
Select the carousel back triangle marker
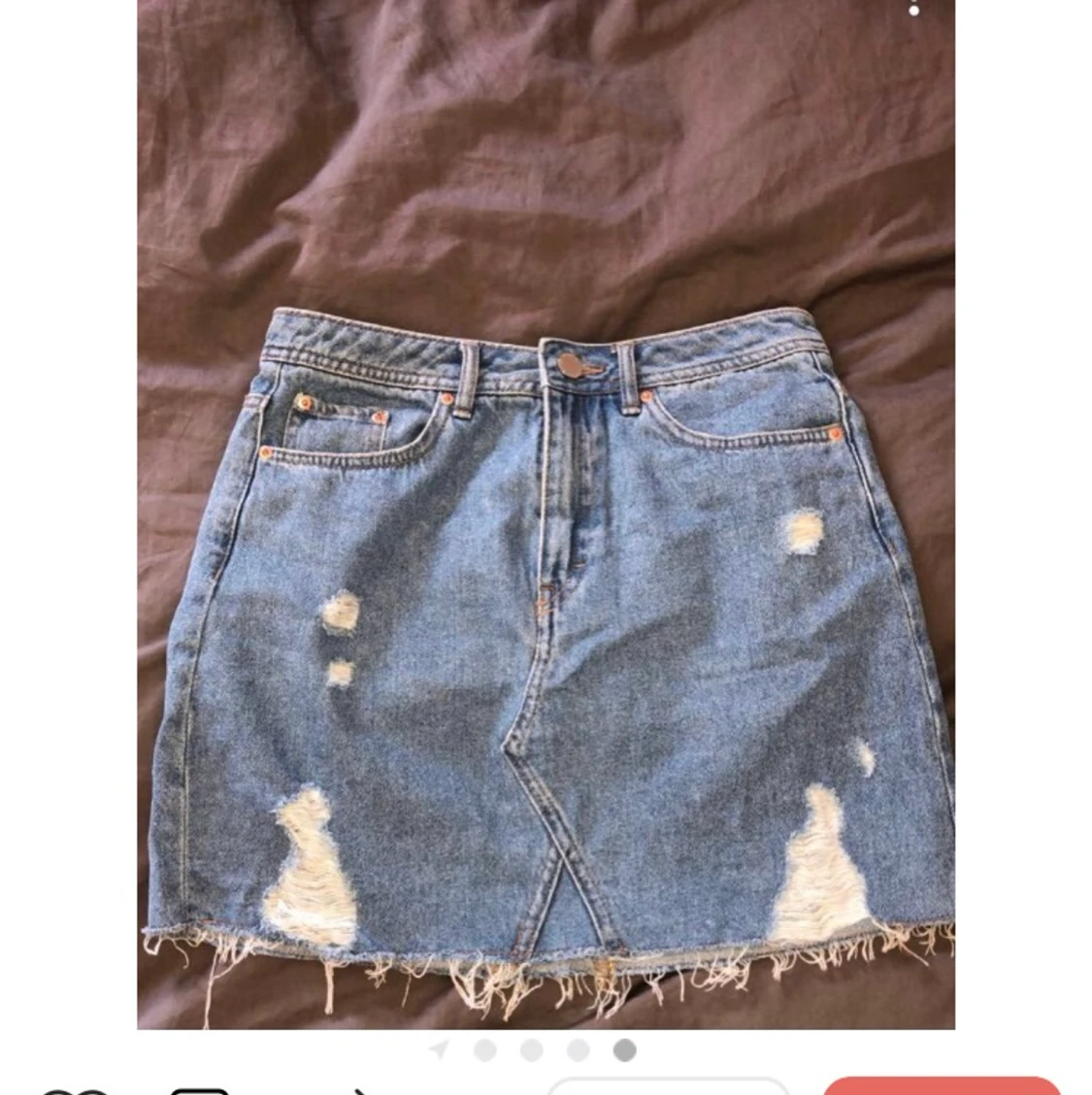click(440, 1048)
